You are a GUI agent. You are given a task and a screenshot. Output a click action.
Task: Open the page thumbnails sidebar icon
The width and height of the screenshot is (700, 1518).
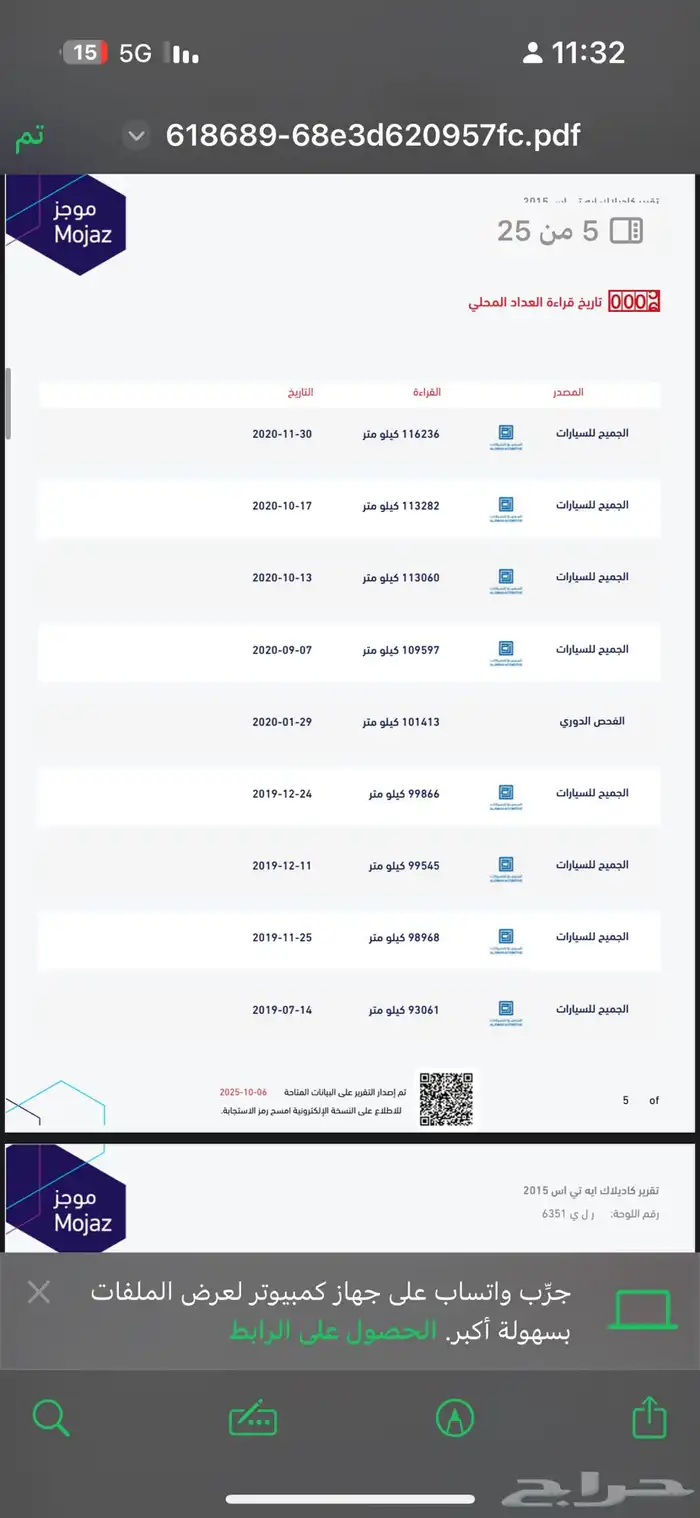[x=626, y=232]
